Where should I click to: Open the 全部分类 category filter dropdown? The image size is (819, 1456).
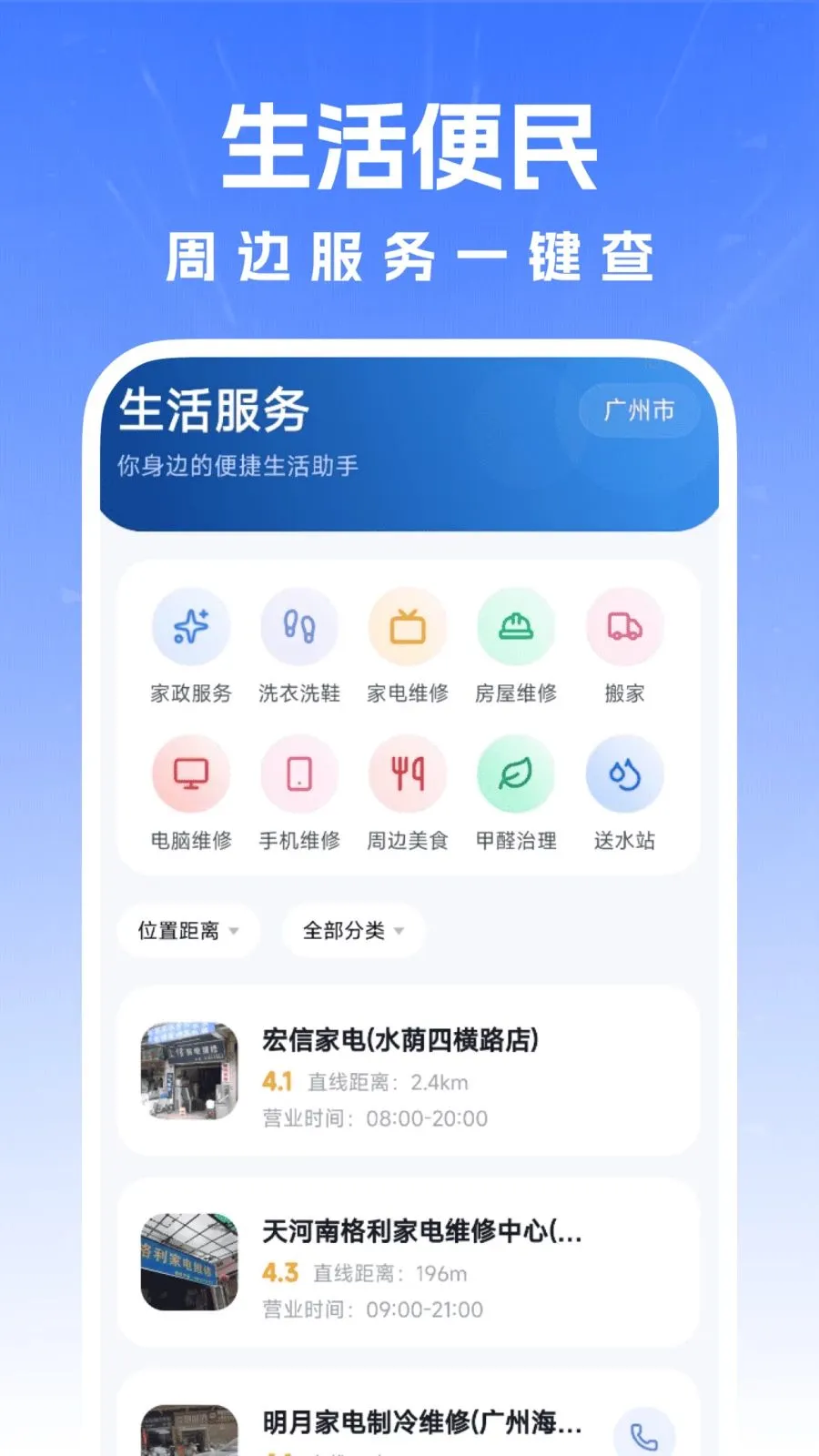pos(353,930)
